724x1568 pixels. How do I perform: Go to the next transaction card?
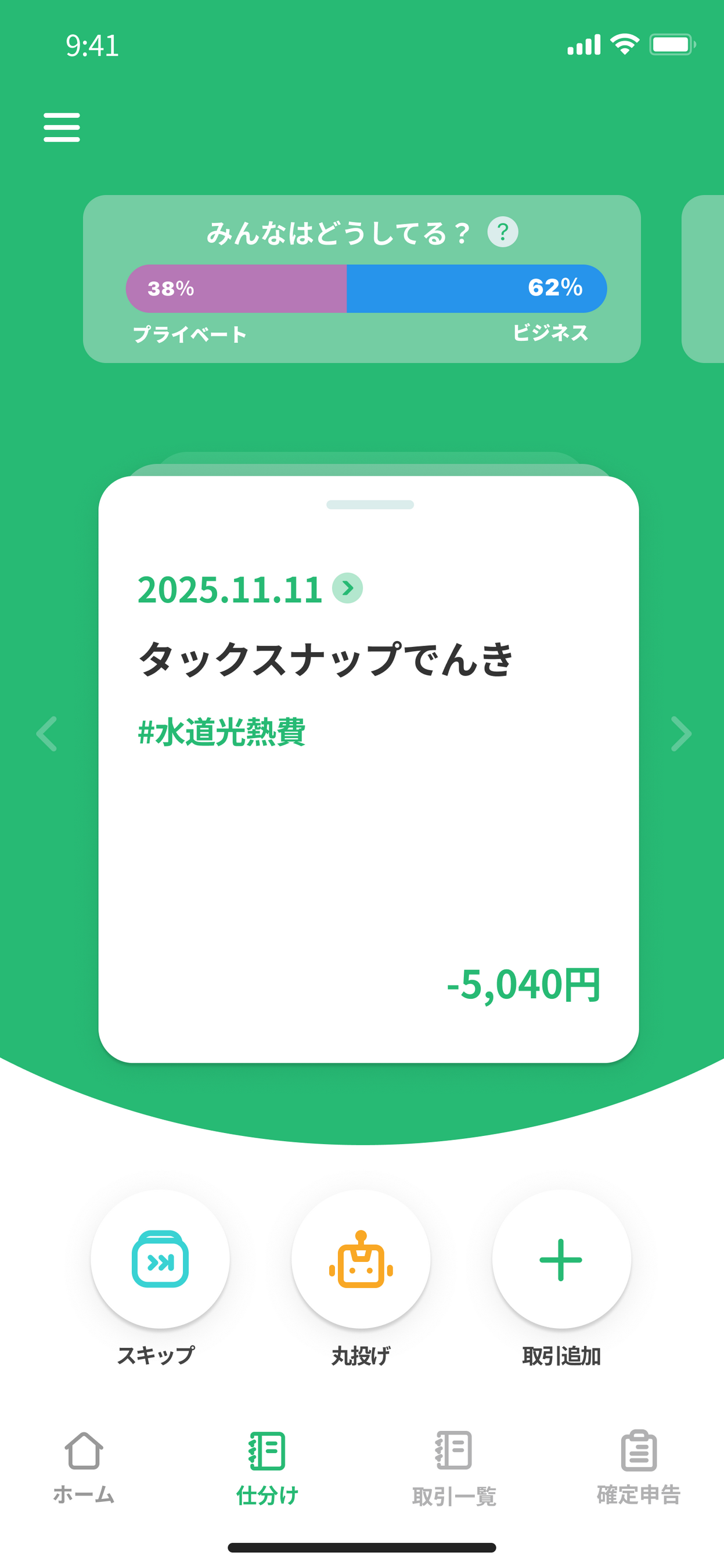tap(681, 733)
